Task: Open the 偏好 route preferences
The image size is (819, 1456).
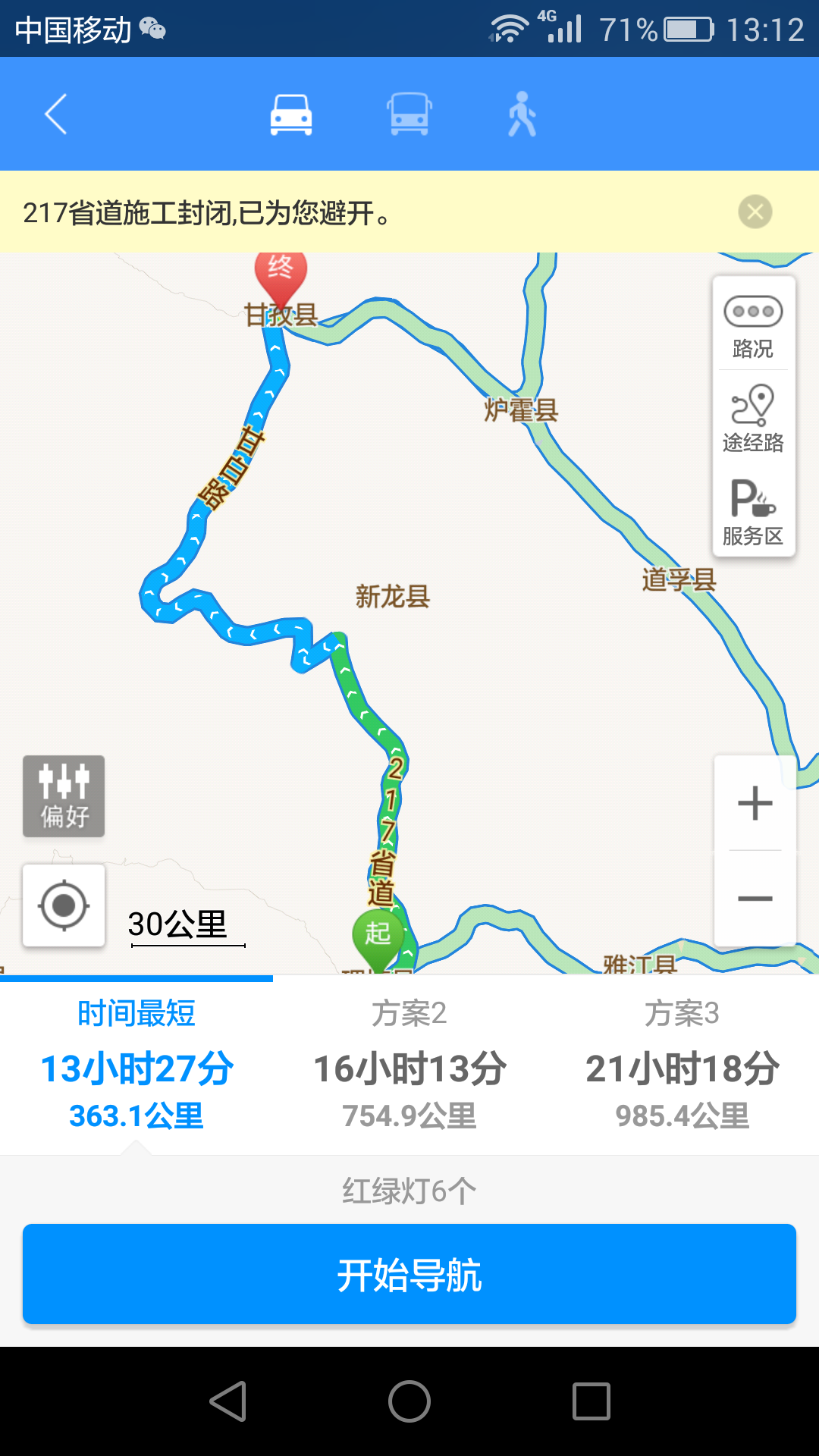Action: tap(64, 796)
